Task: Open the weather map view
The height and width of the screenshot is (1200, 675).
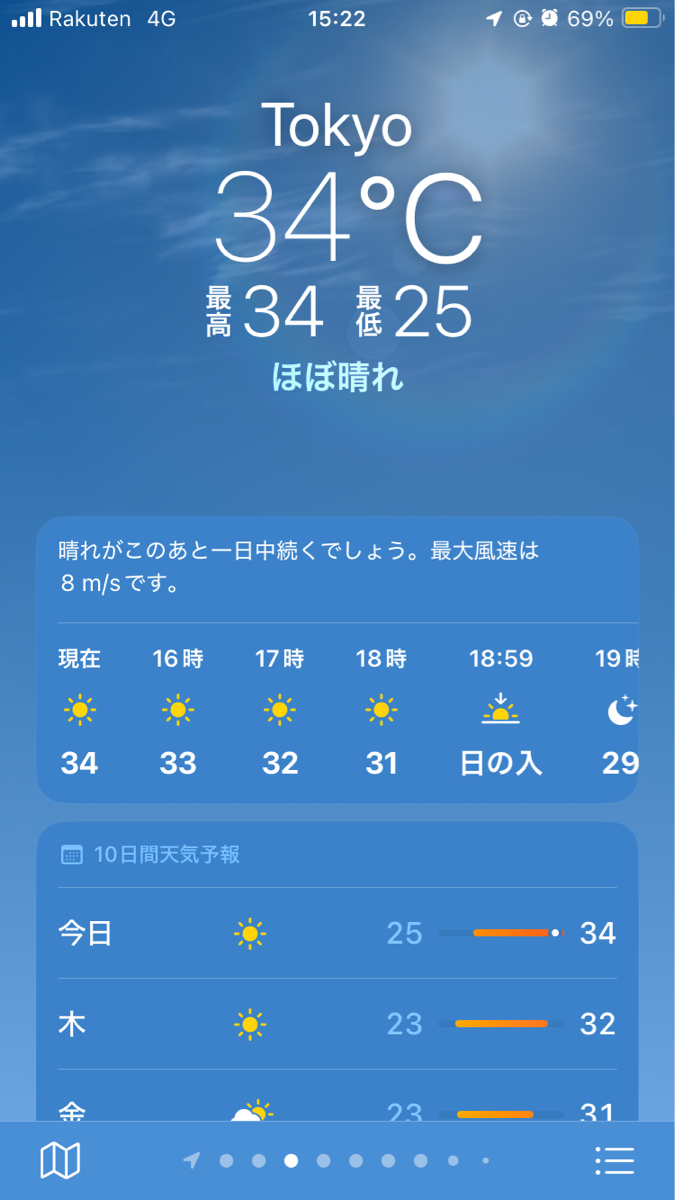Action: click(x=60, y=1160)
